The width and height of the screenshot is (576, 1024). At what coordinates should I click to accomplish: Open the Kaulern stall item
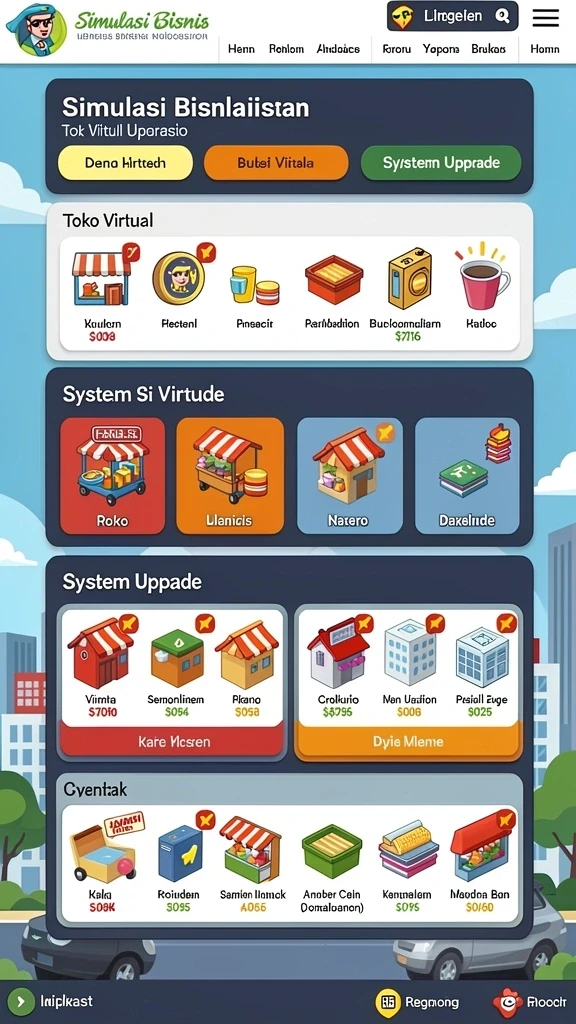pyautogui.click(x=103, y=293)
